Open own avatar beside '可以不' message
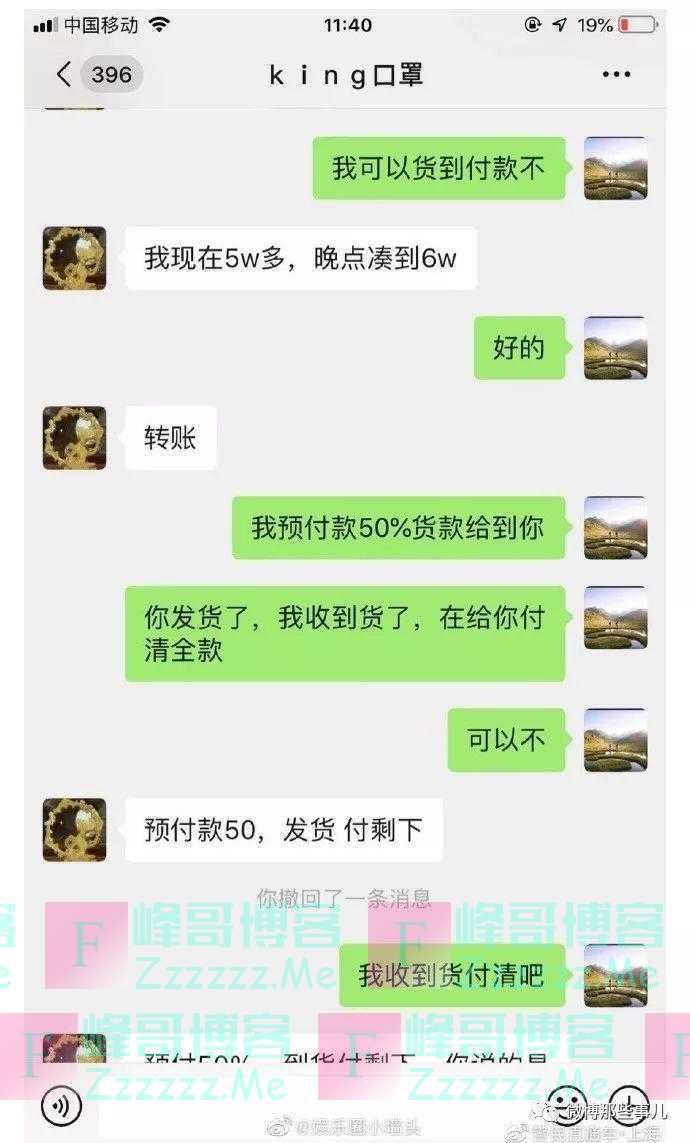690x1143 pixels. tap(615, 740)
